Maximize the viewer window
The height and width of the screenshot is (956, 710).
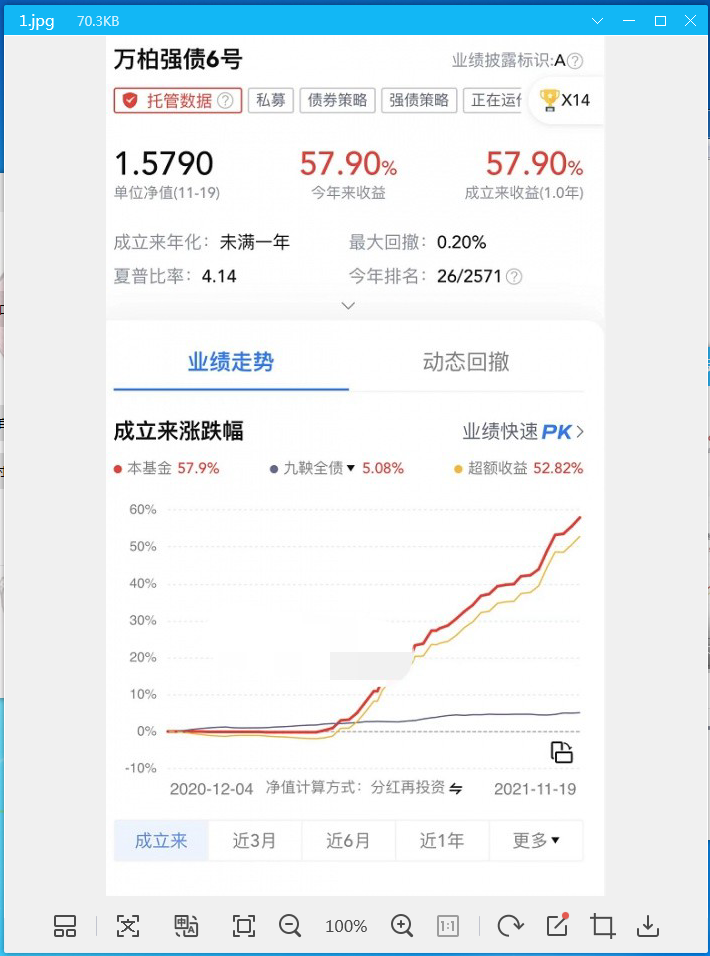660,20
